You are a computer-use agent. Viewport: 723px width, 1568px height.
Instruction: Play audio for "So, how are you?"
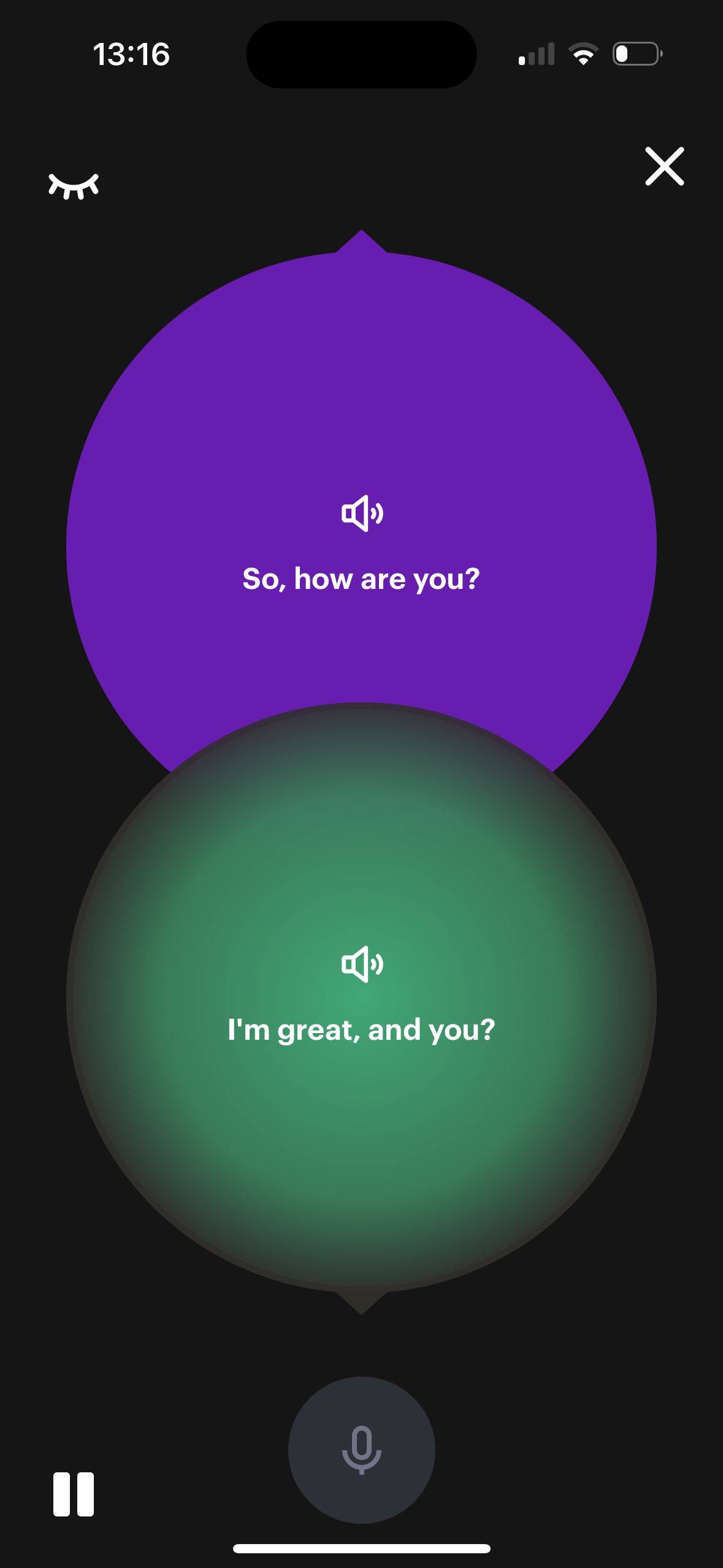click(362, 513)
